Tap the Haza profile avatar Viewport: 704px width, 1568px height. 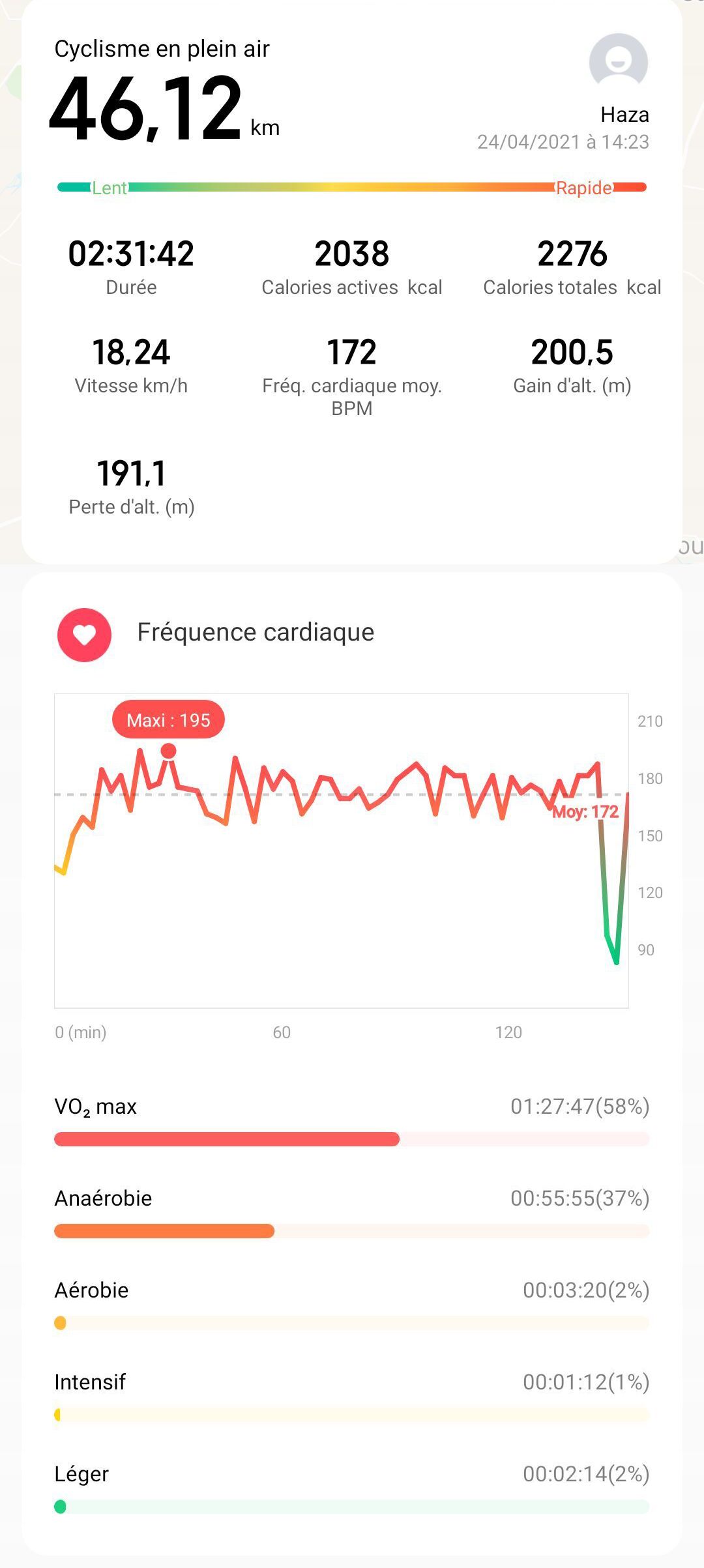coord(618,63)
